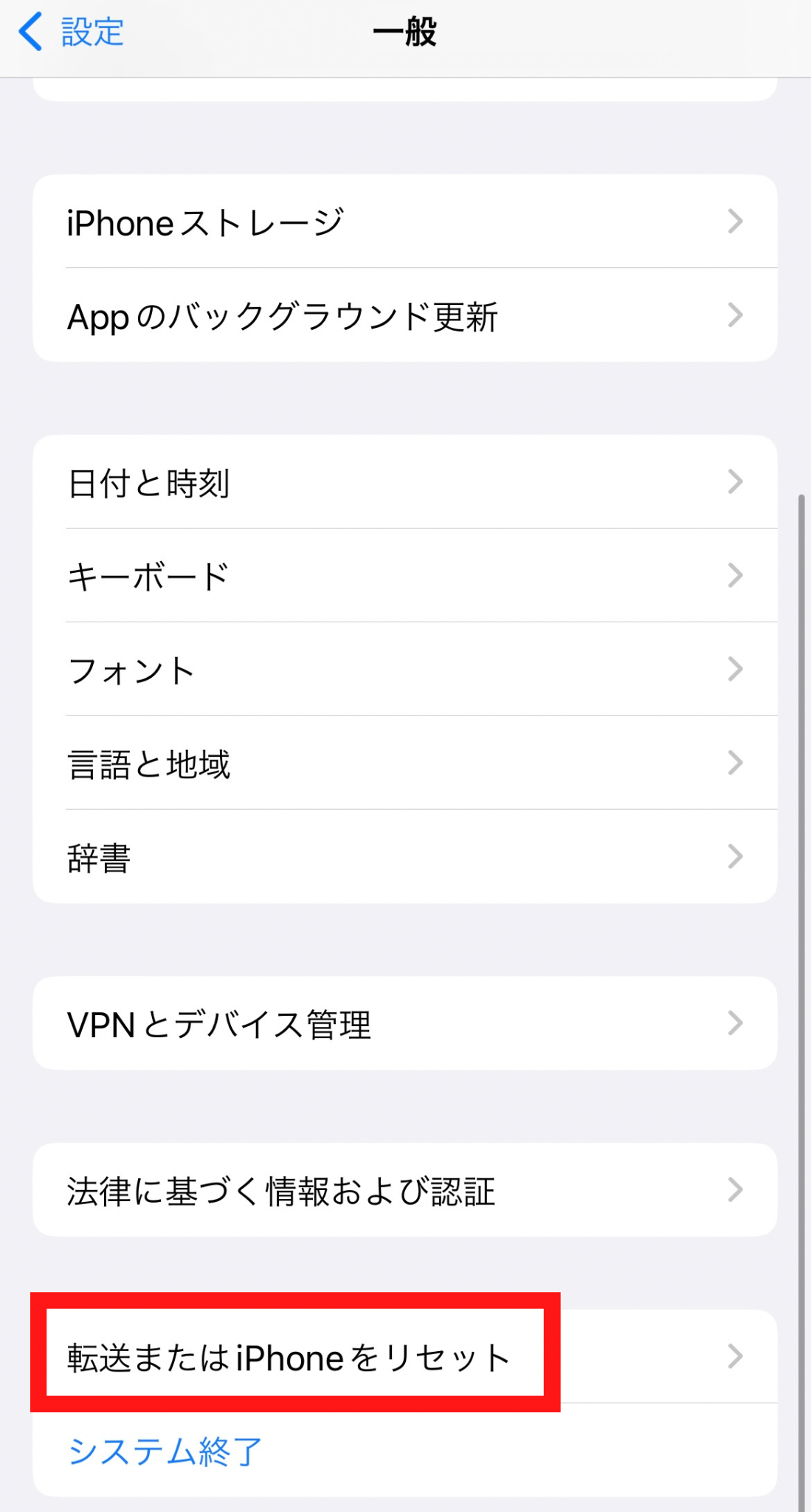Viewport: 811px width, 1512px height.
Task: Tap システム終了 to shut down
Action: coord(166,1451)
